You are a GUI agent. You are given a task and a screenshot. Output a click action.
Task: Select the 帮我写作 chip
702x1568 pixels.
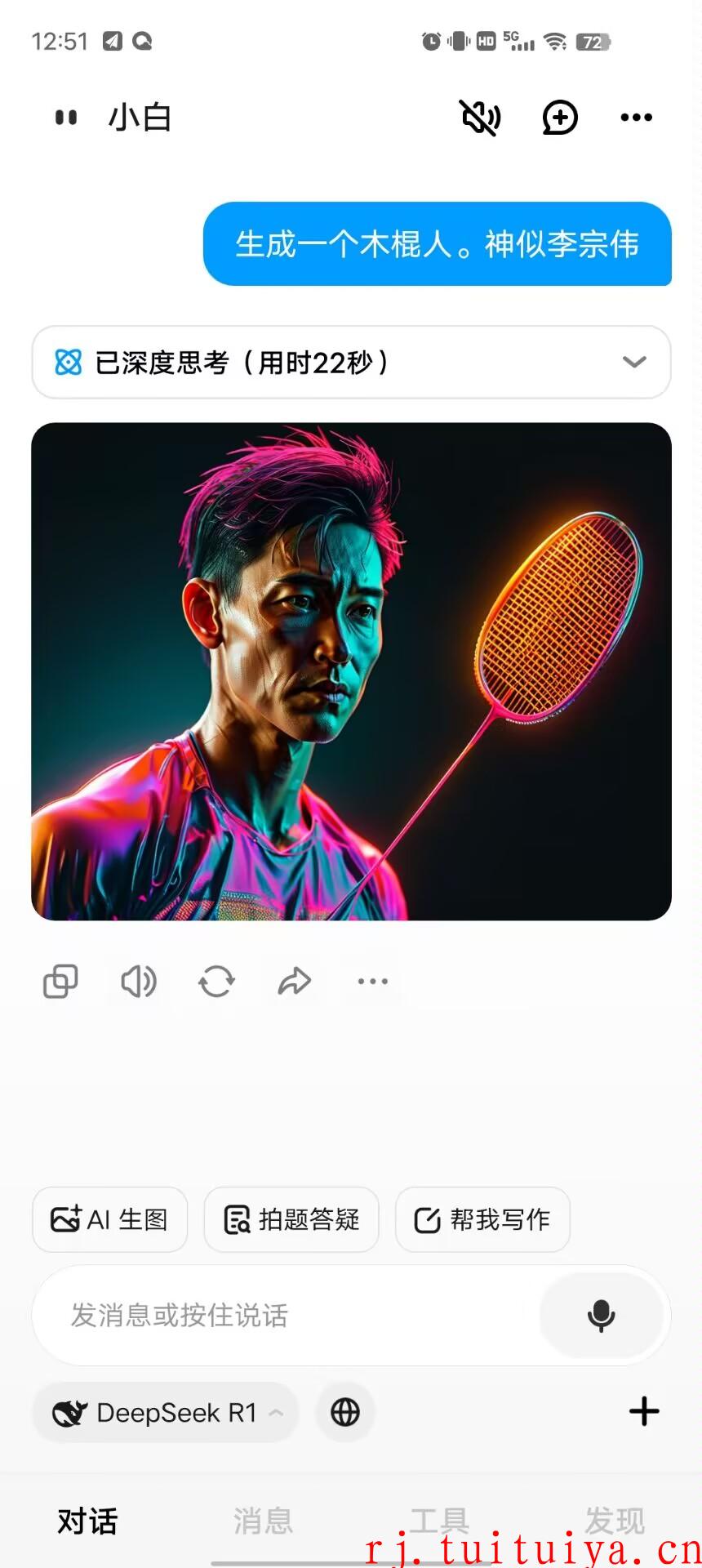pyautogui.click(x=482, y=1219)
